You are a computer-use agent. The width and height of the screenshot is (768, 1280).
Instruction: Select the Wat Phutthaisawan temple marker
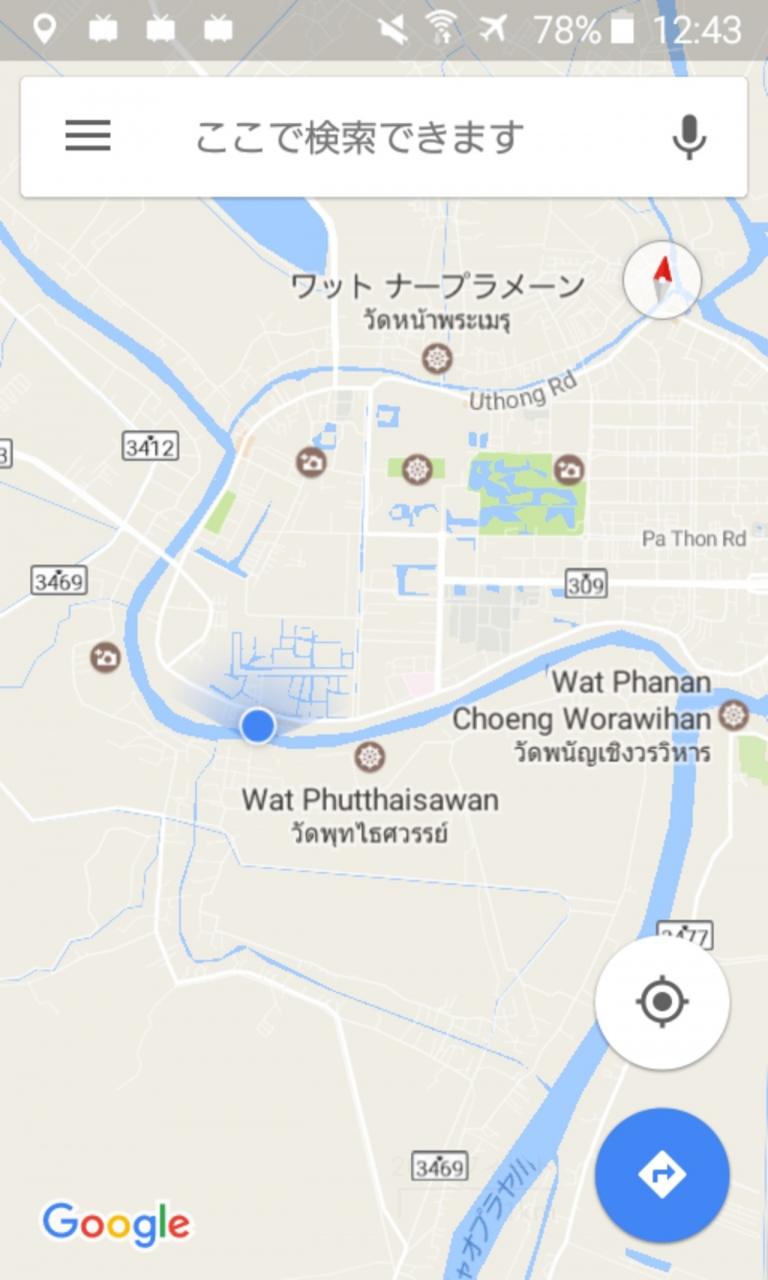pyautogui.click(x=370, y=757)
